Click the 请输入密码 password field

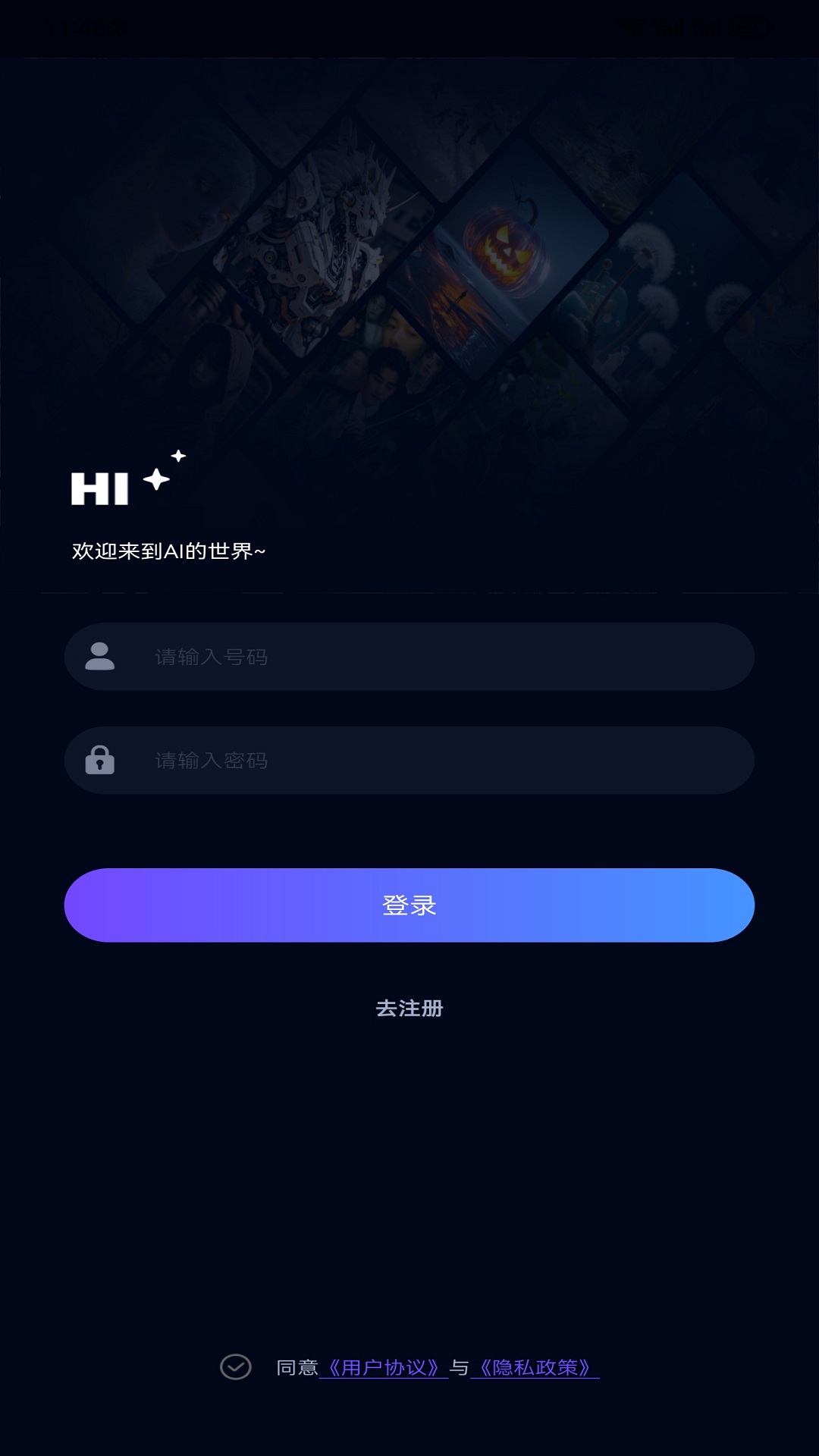click(x=409, y=761)
